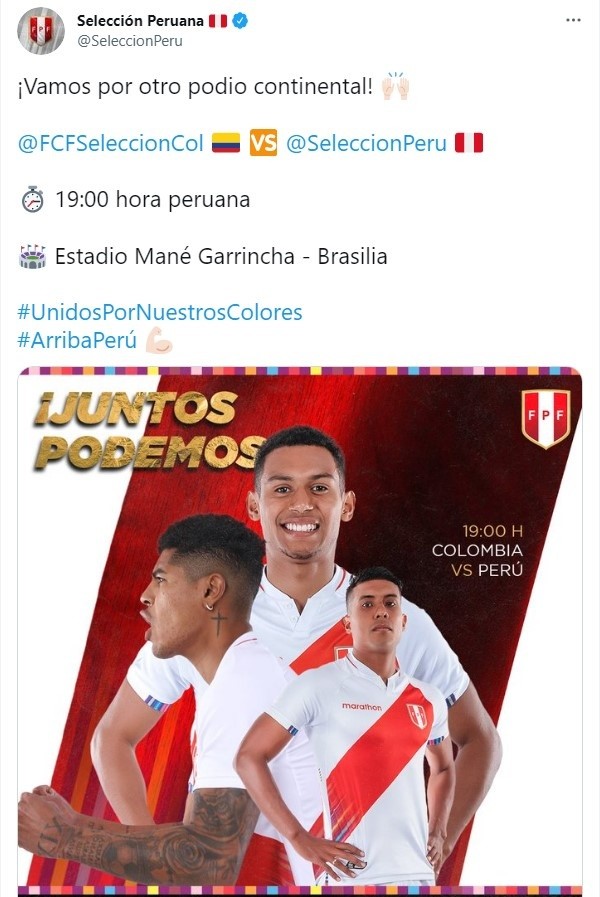Image resolution: width=600 pixels, height=897 pixels.
Task: View the attached Colombia vs Perú image
Action: coord(300,630)
